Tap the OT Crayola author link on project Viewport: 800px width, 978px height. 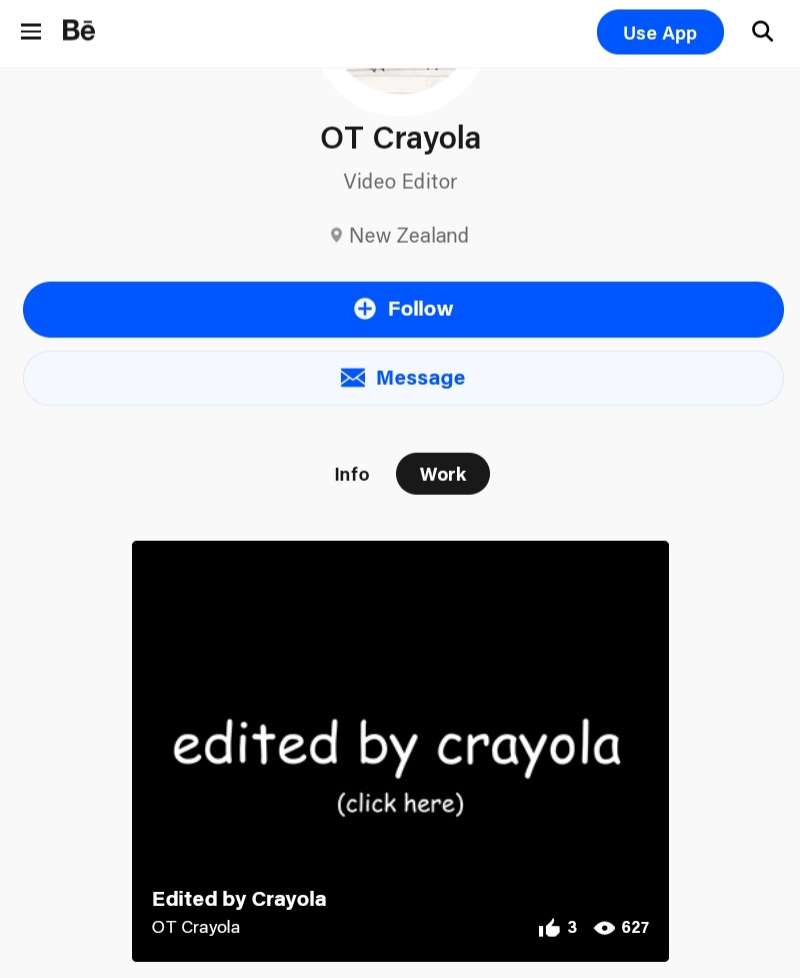pos(196,927)
